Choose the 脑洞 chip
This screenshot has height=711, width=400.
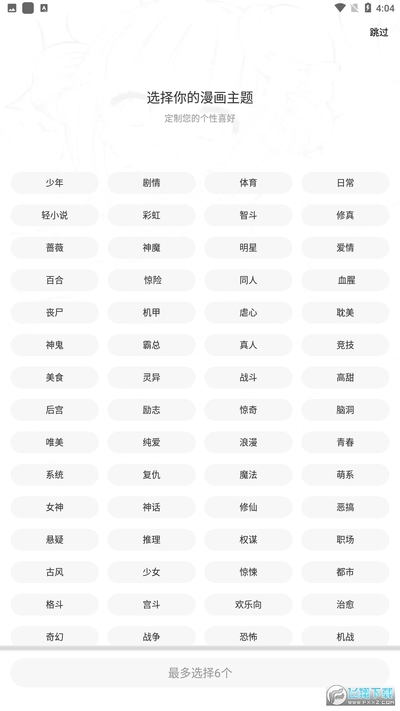tap(345, 410)
